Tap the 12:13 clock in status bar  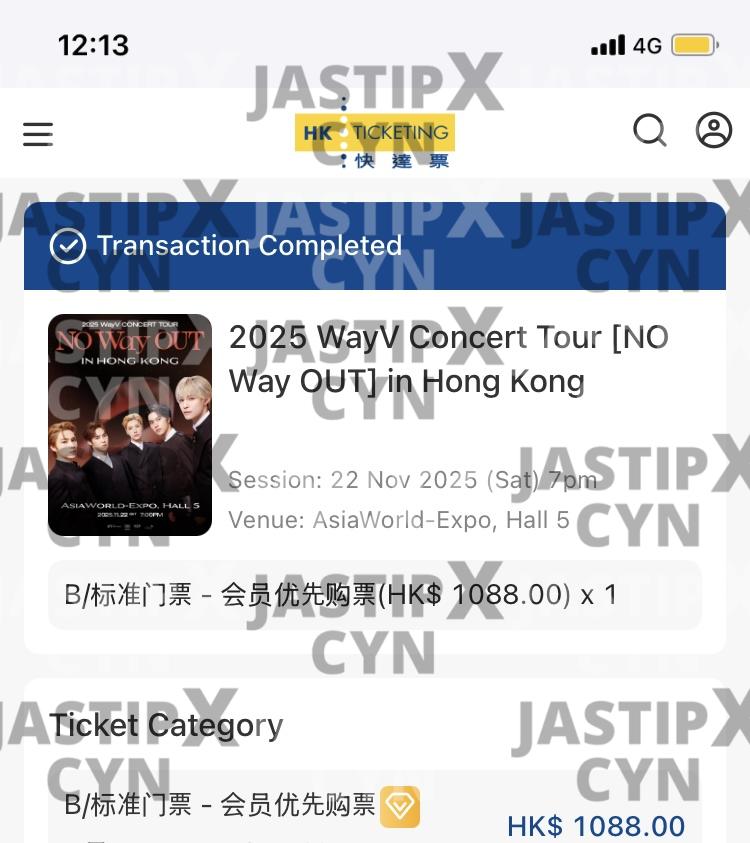coord(93,44)
